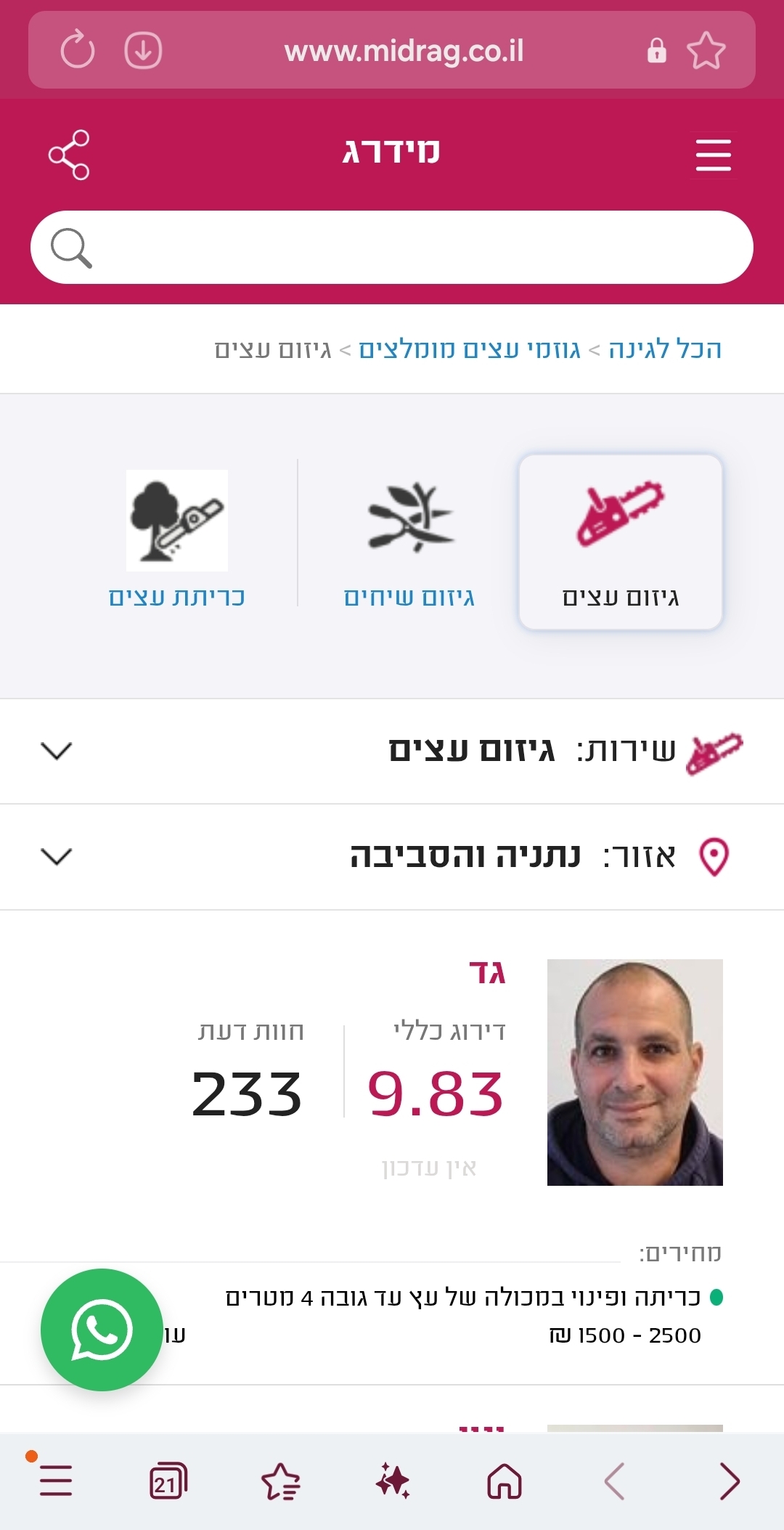The width and height of the screenshot is (784, 1530).
Task: Select the גיזום שיחים service tile
Action: coord(409,542)
